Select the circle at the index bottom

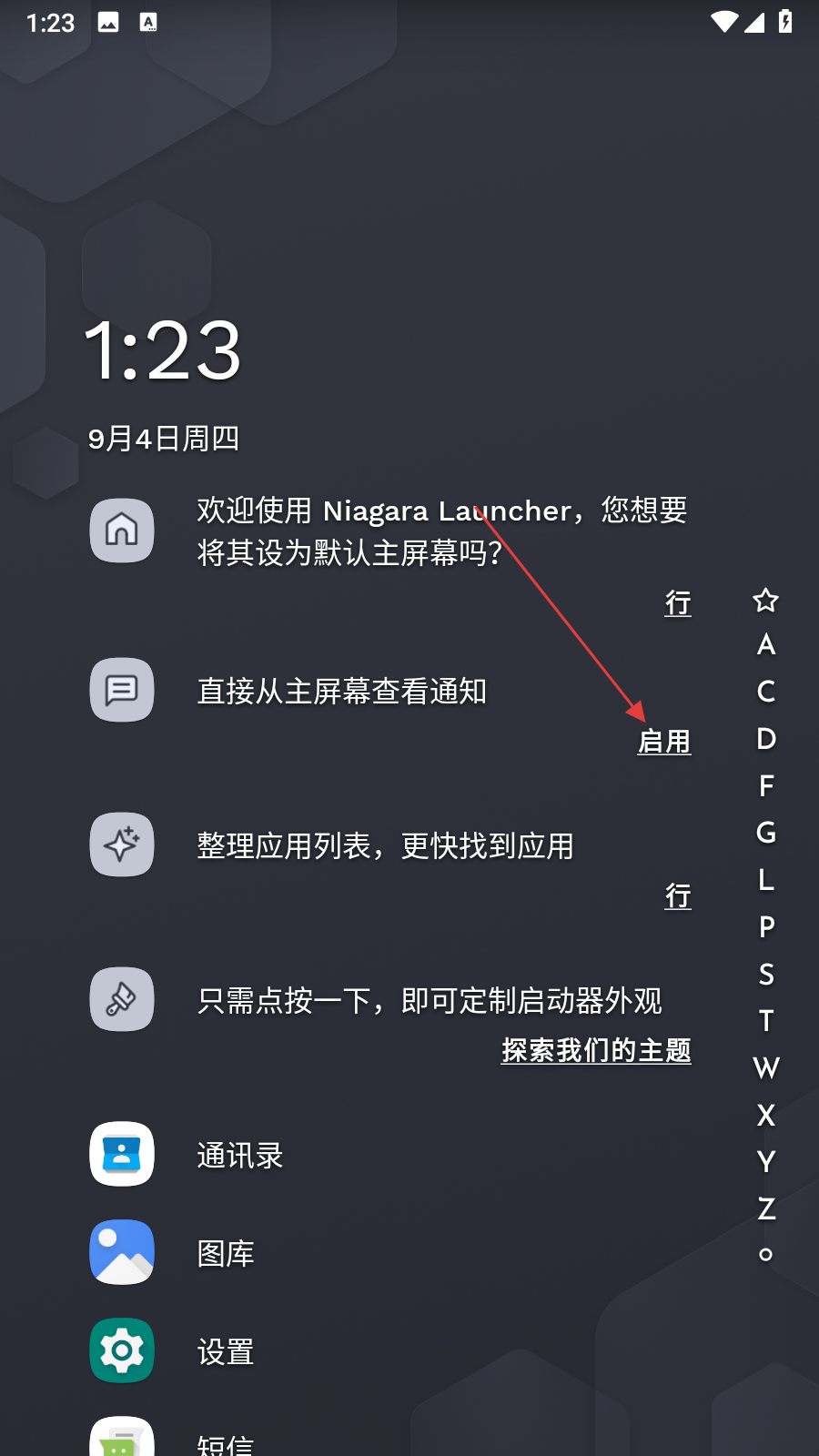click(x=765, y=1255)
